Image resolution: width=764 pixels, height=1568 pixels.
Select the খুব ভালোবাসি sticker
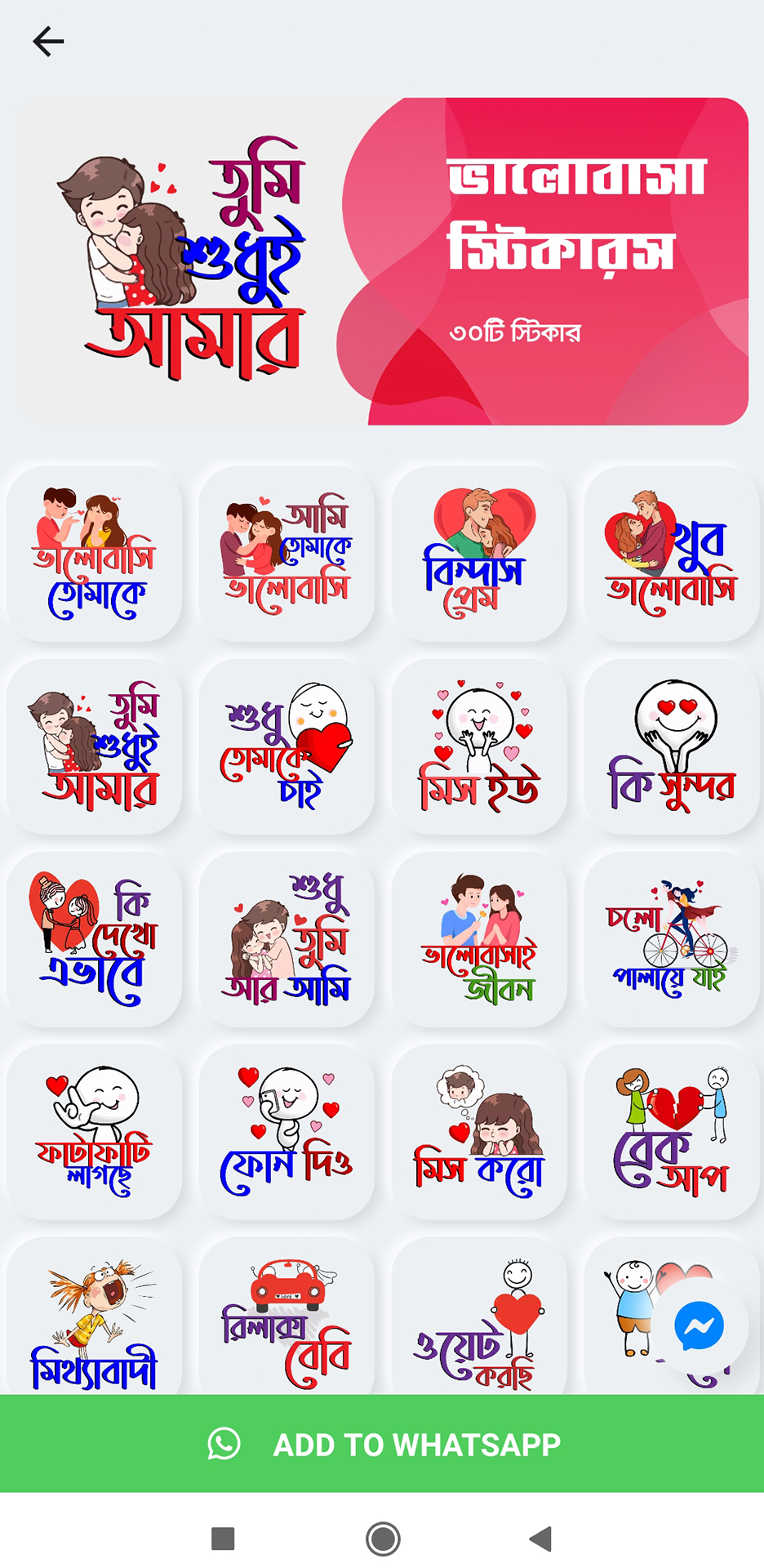tap(671, 554)
